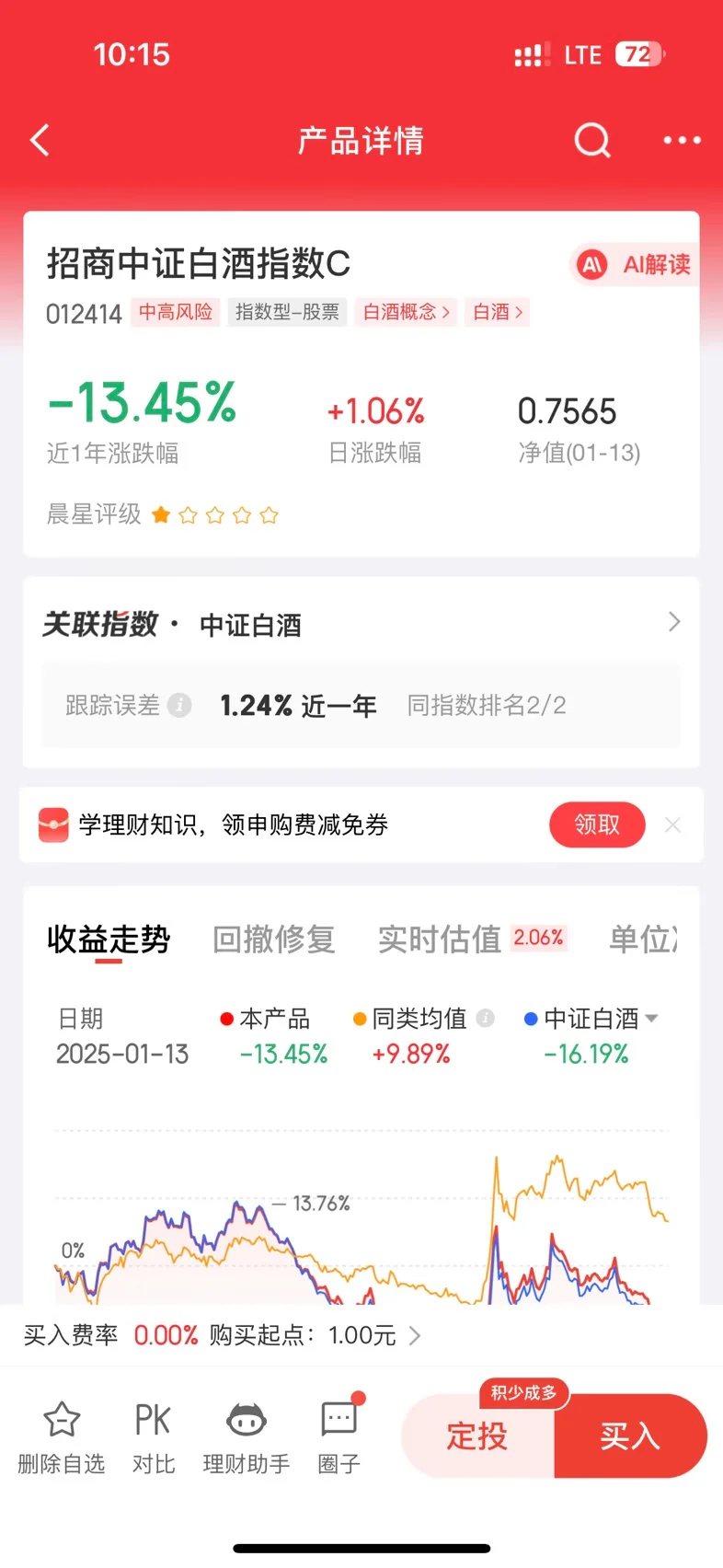Image resolution: width=723 pixels, height=1568 pixels.
Task: Show the 跟踪误差 info tooltip
Action: pyautogui.click(x=180, y=706)
